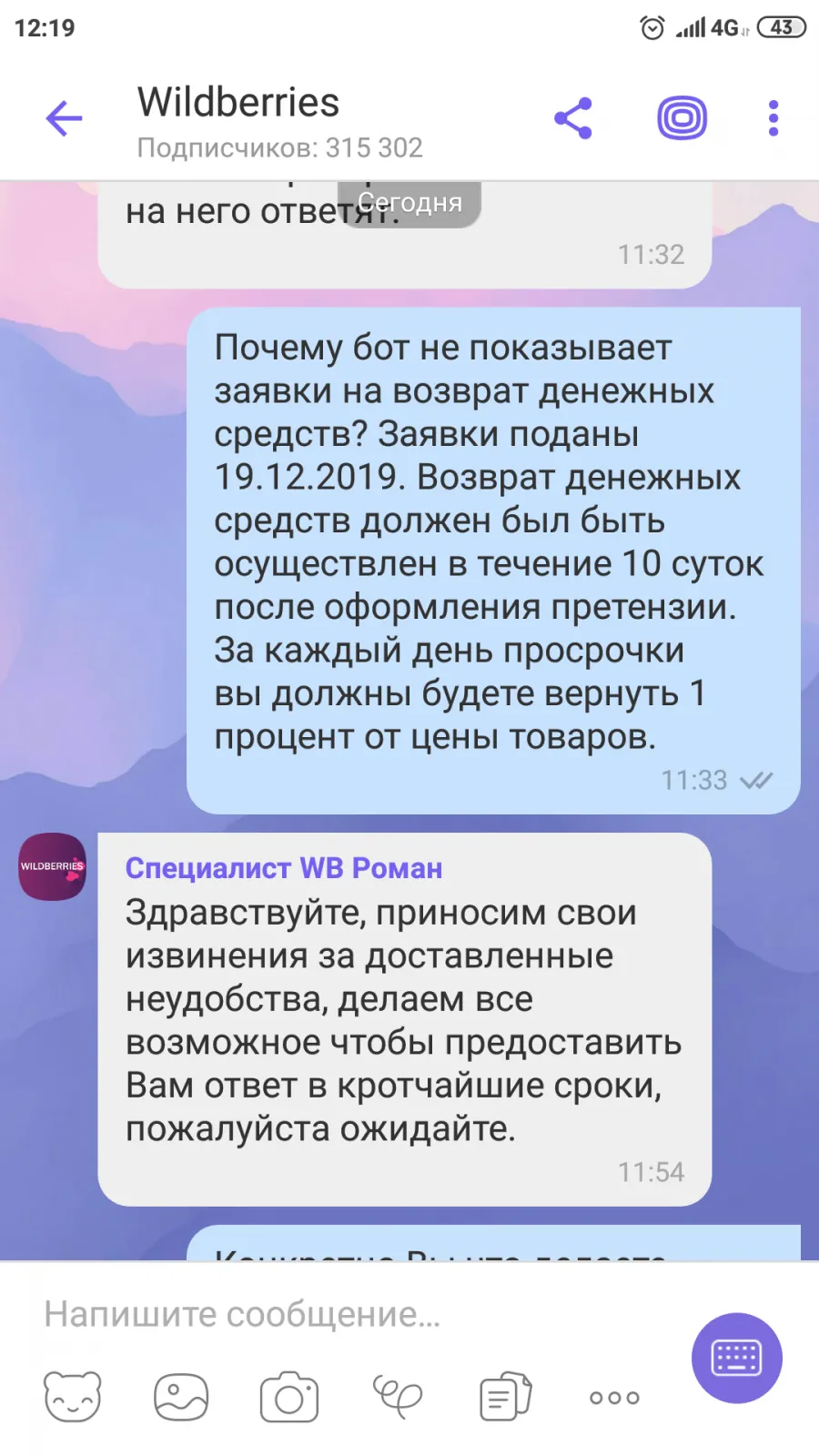Open the camera to take a photo
This screenshot has height=1456, width=819.
289,1396
